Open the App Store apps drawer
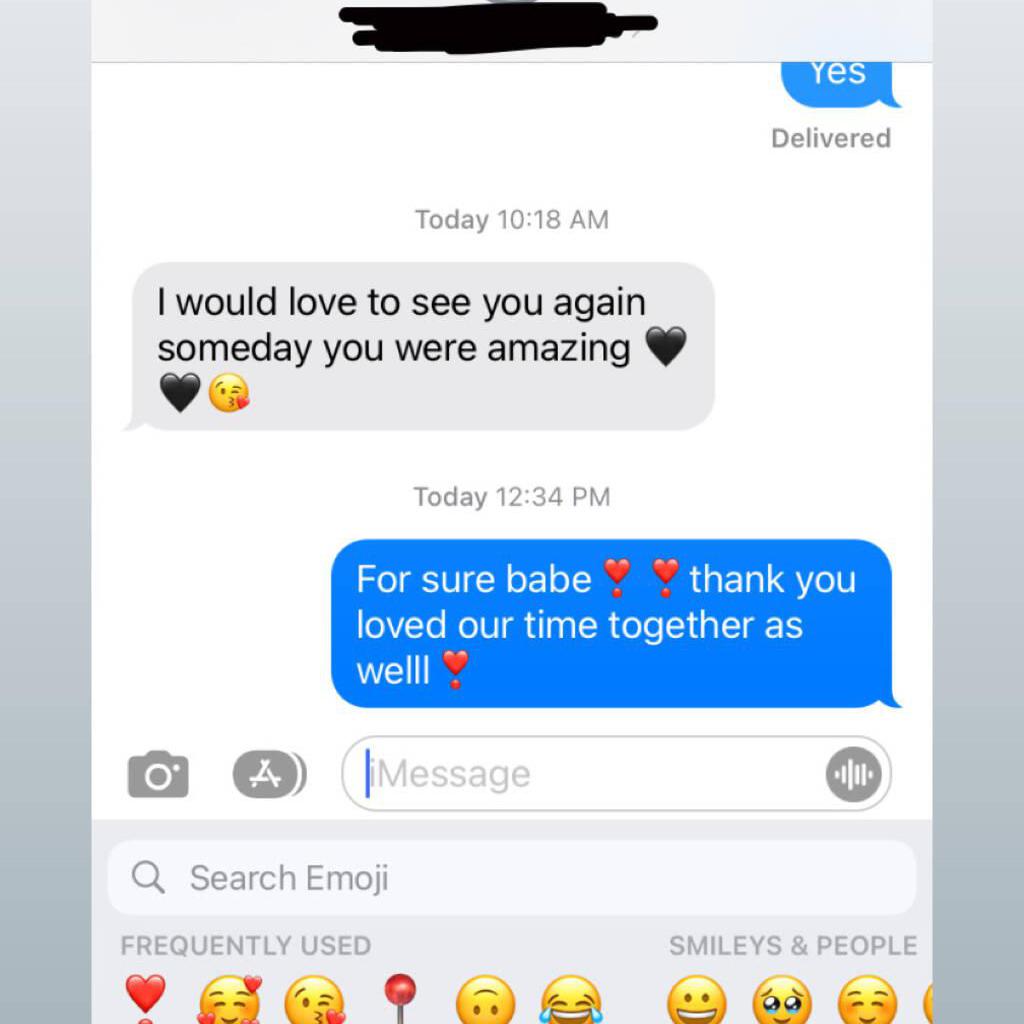Image resolution: width=1024 pixels, height=1024 pixels. pos(267,775)
